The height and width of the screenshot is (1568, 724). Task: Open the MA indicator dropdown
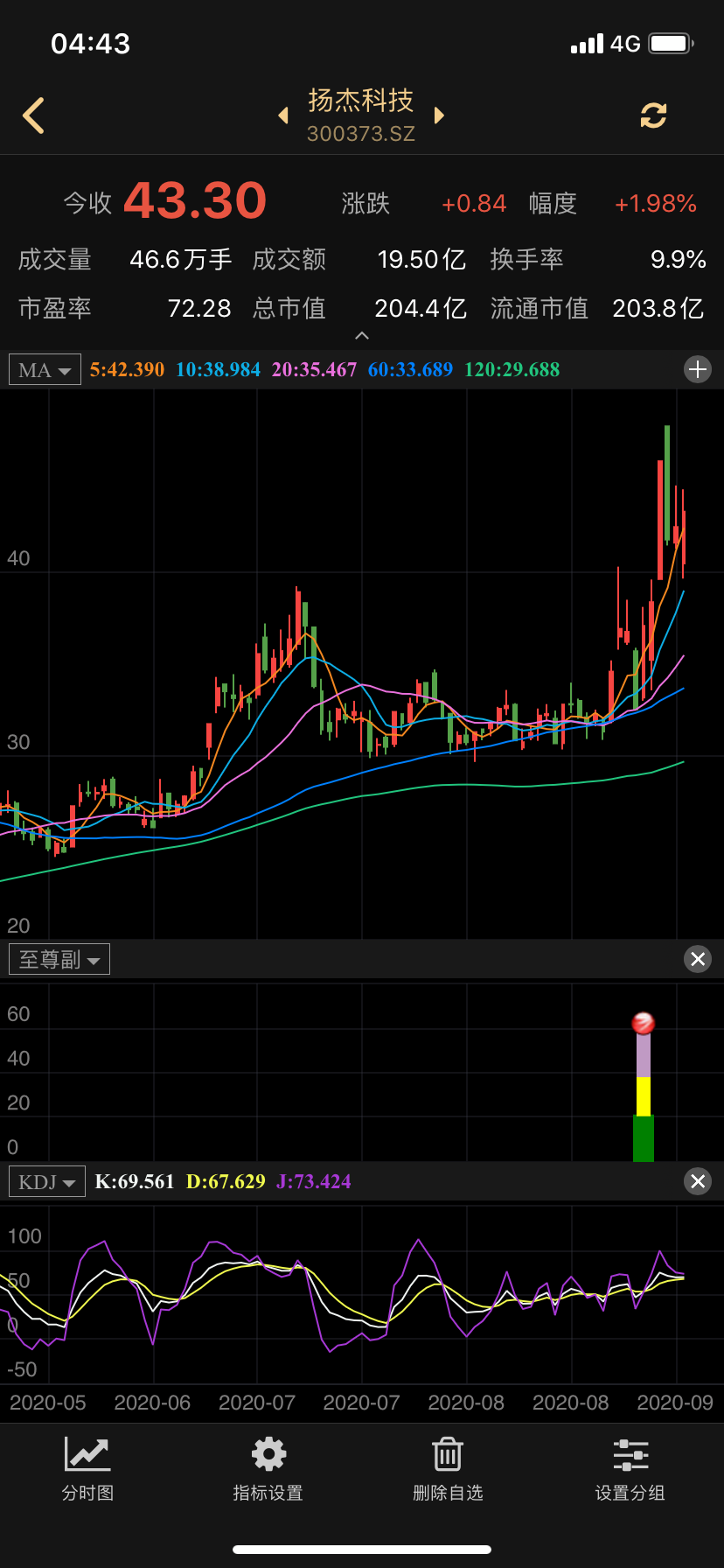(44, 369)
